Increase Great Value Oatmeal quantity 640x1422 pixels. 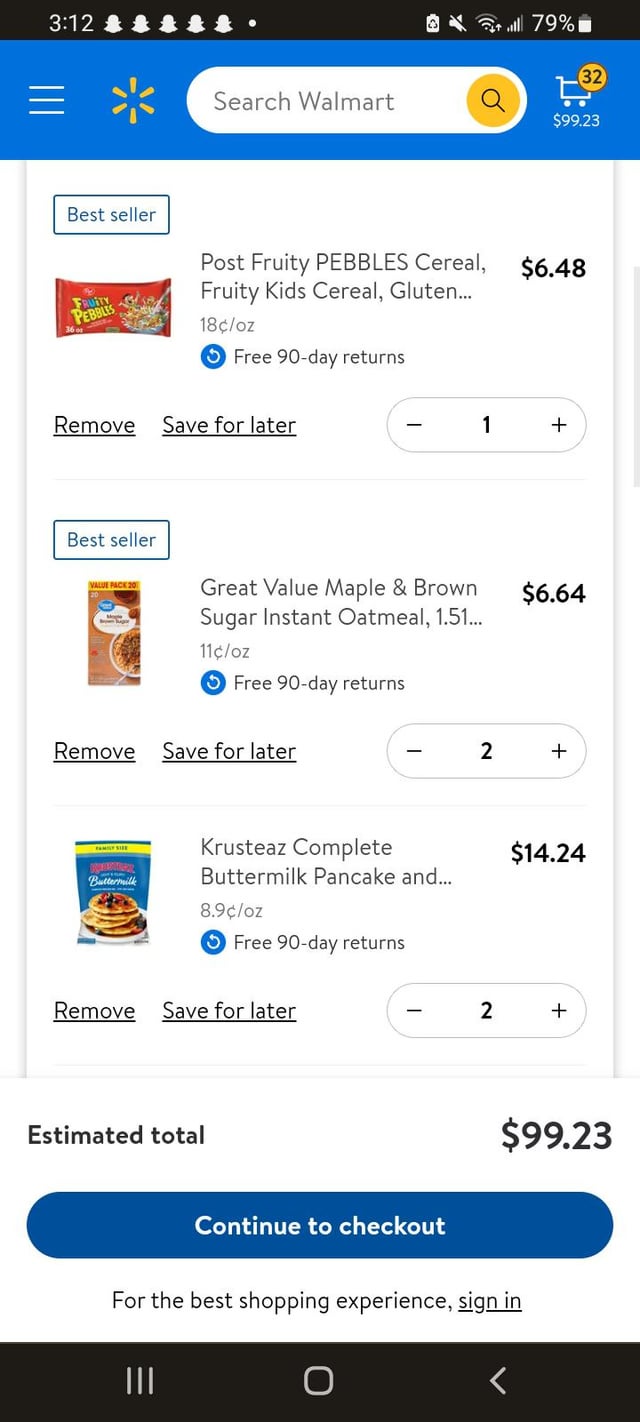(558, 751)
